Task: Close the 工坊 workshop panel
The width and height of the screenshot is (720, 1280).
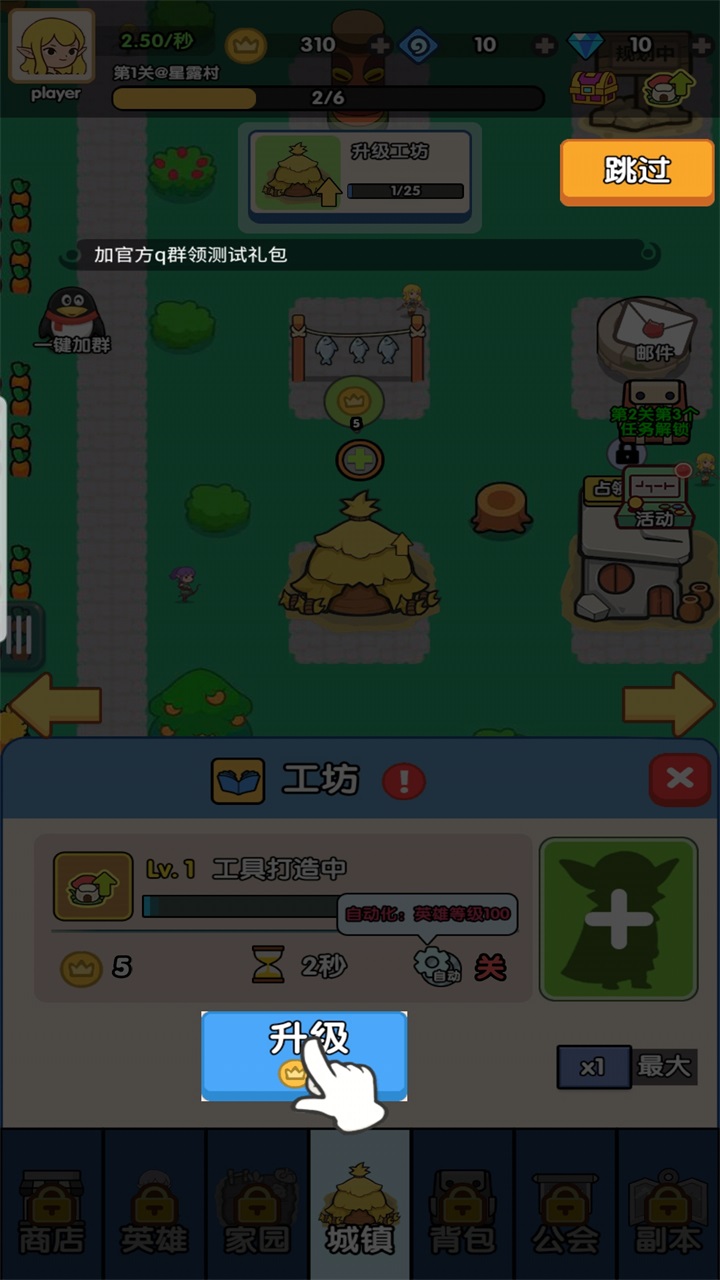Action: [x=679, y=779]
